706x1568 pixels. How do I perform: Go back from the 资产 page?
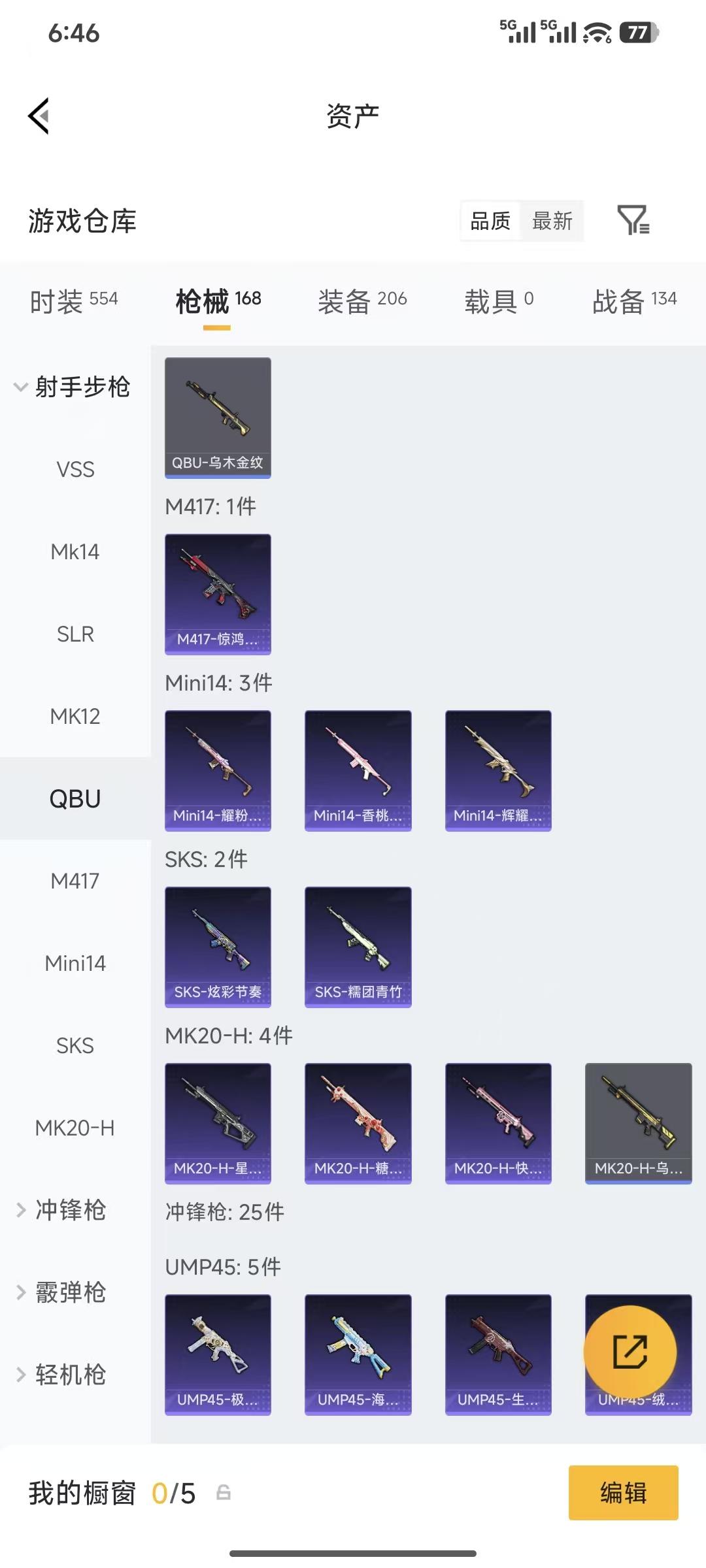tap(39, 116)
